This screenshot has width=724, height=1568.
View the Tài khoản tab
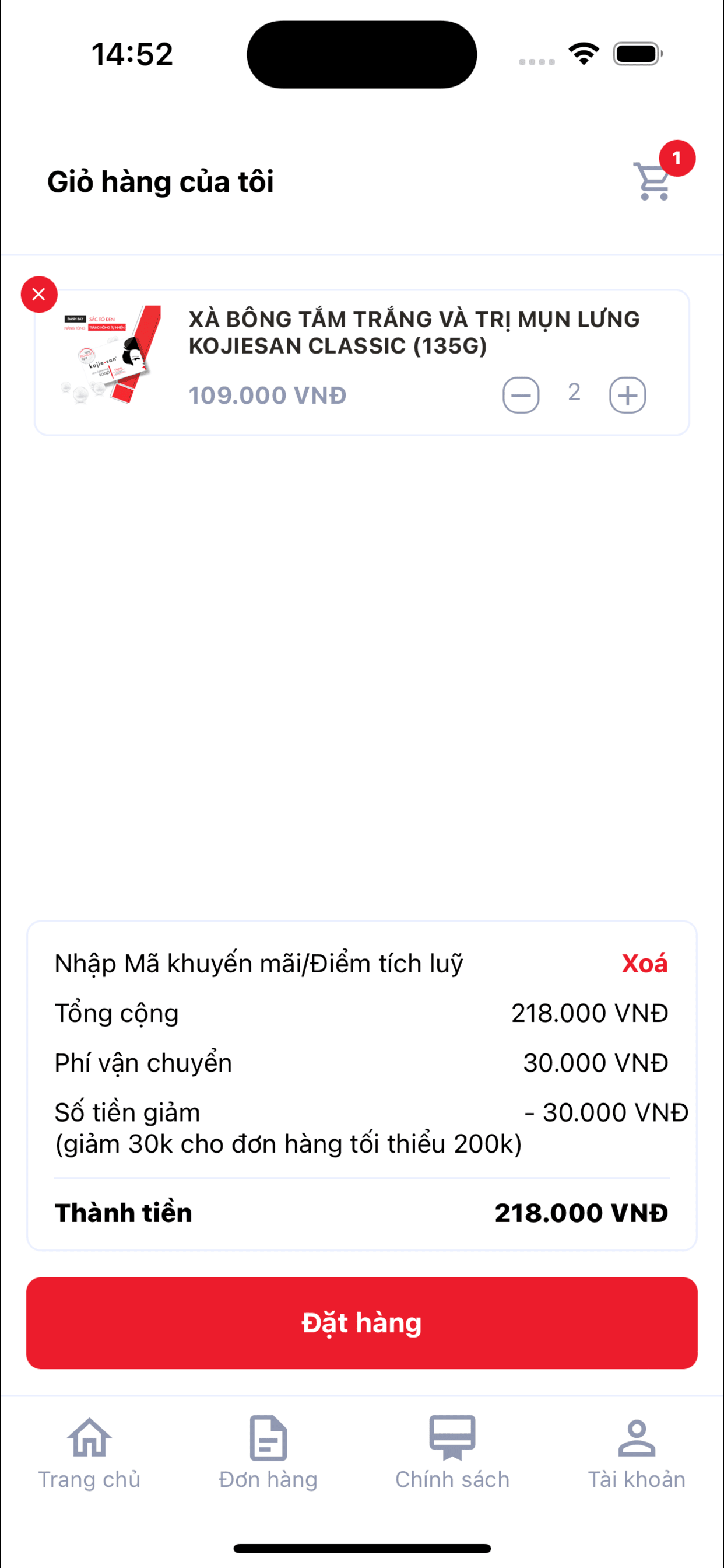637,1452
